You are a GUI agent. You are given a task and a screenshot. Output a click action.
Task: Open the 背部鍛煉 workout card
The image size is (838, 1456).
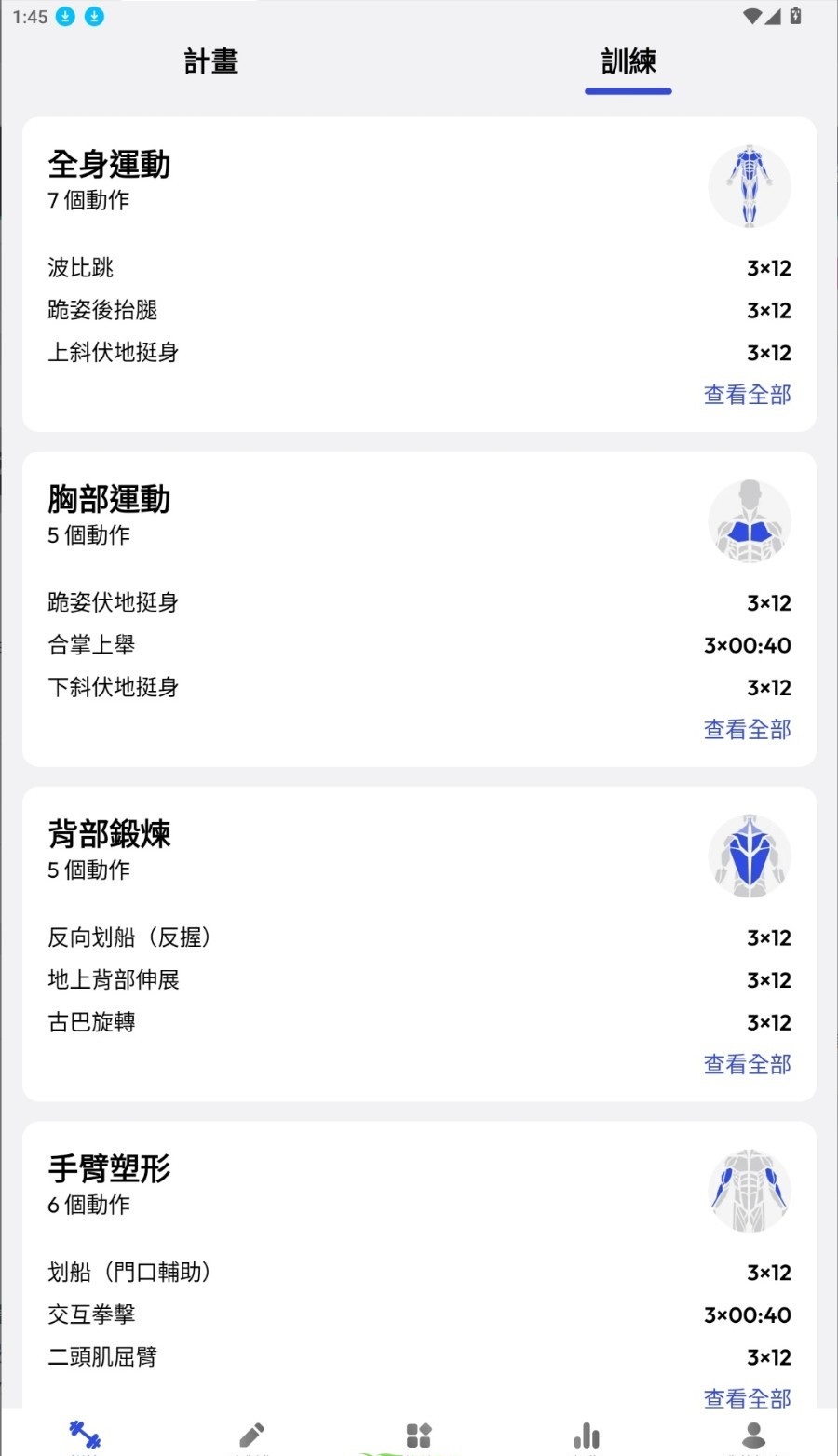pos(419,944)
